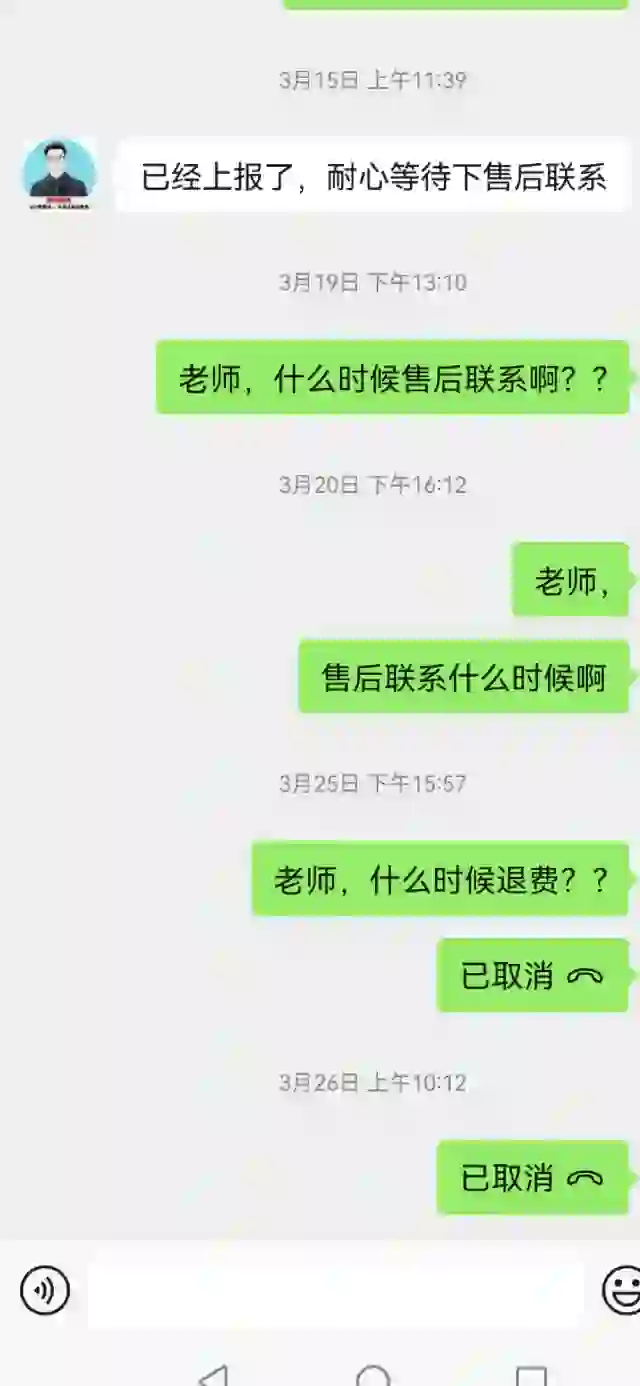Redial the cancelled call from 3月26日

tap(532, 1177)
